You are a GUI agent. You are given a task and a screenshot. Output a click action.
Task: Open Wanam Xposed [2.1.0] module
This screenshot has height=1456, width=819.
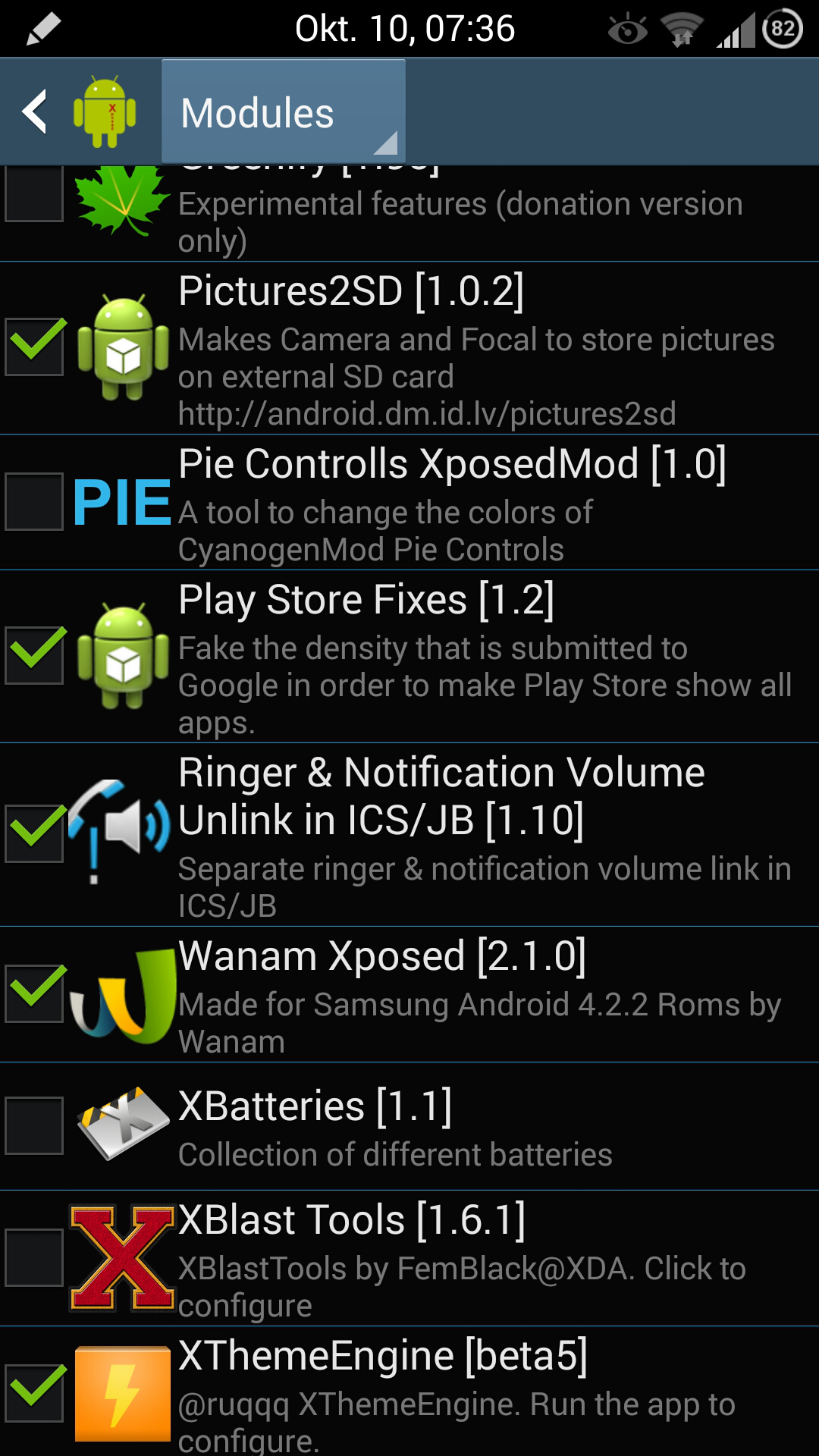pos(409,995)
